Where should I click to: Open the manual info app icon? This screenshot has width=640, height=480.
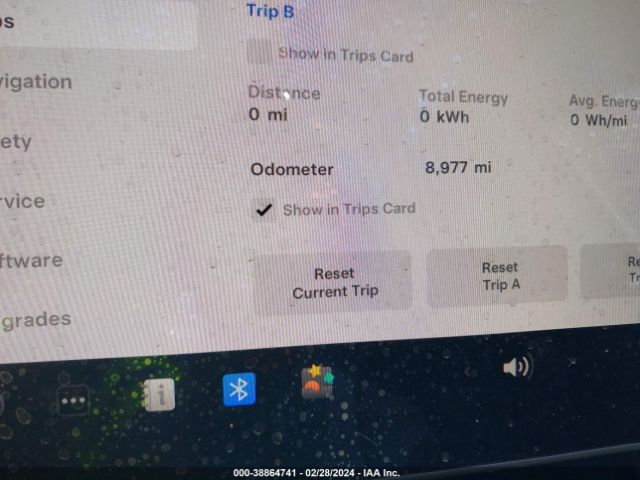click(x=158, y=394)
